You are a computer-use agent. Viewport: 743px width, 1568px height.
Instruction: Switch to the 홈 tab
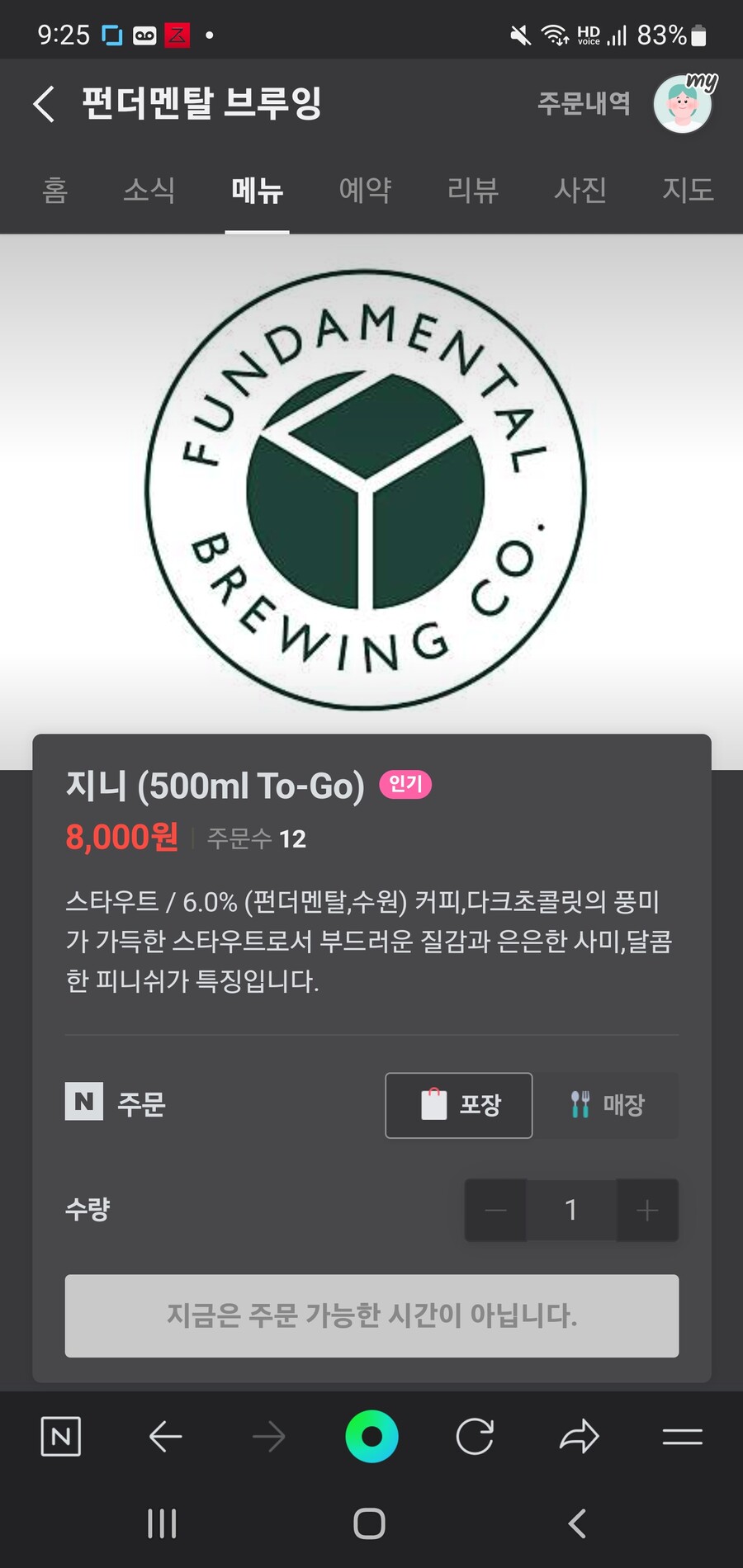click(x=54, y=191)
